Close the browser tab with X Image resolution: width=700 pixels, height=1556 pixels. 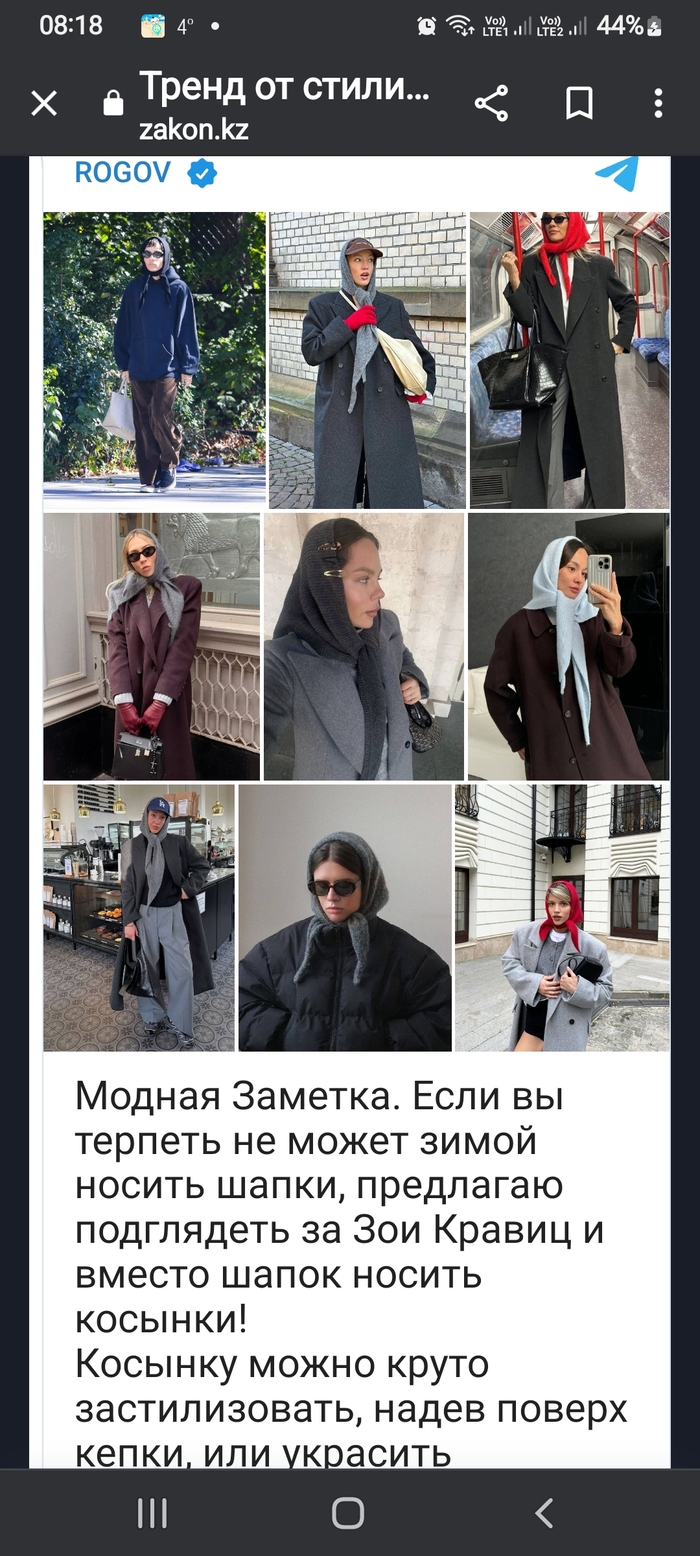[x=44, y=103]
